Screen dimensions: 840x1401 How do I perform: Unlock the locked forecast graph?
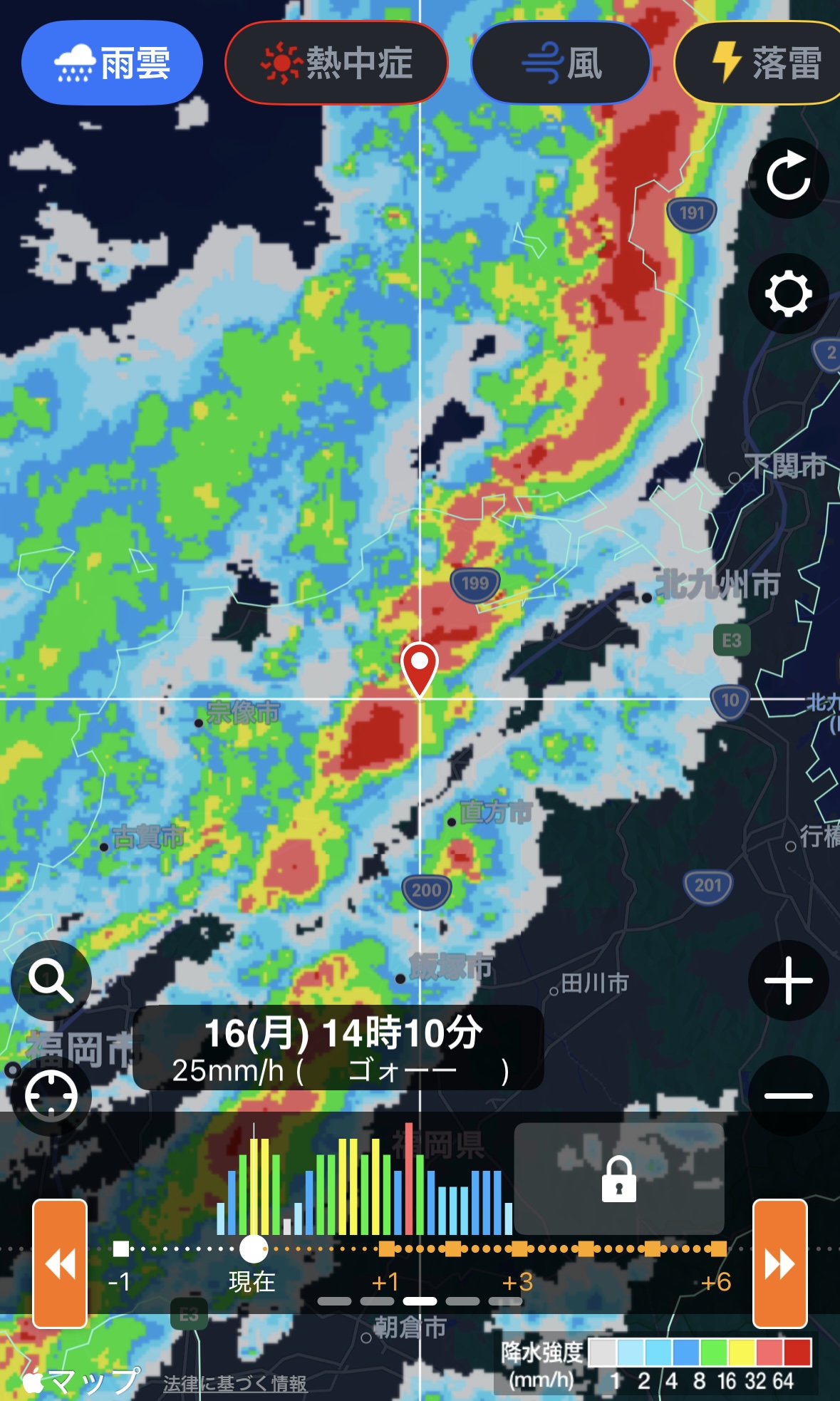pyautogui.click(x=618, y=1179)
